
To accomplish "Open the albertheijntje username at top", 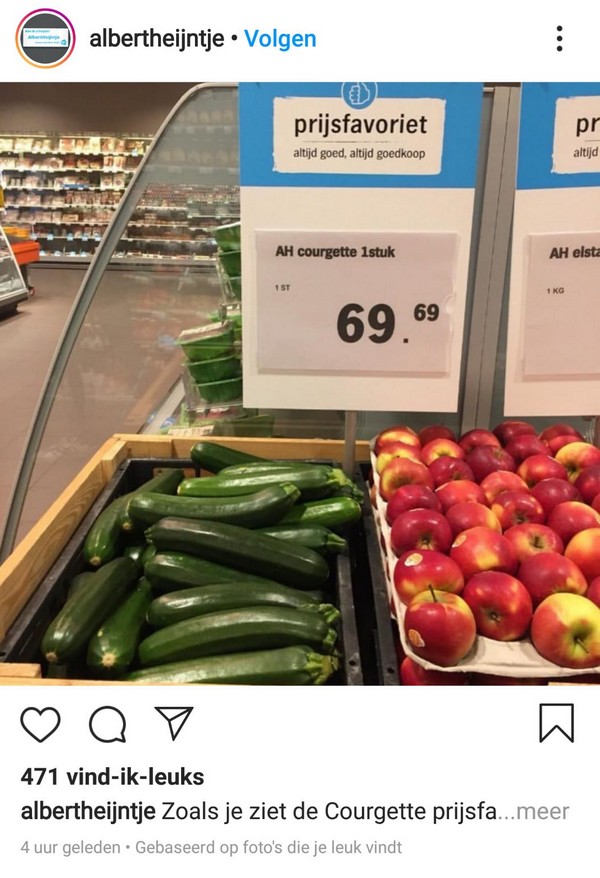I will pyautogui.click(x=157, y=39).
